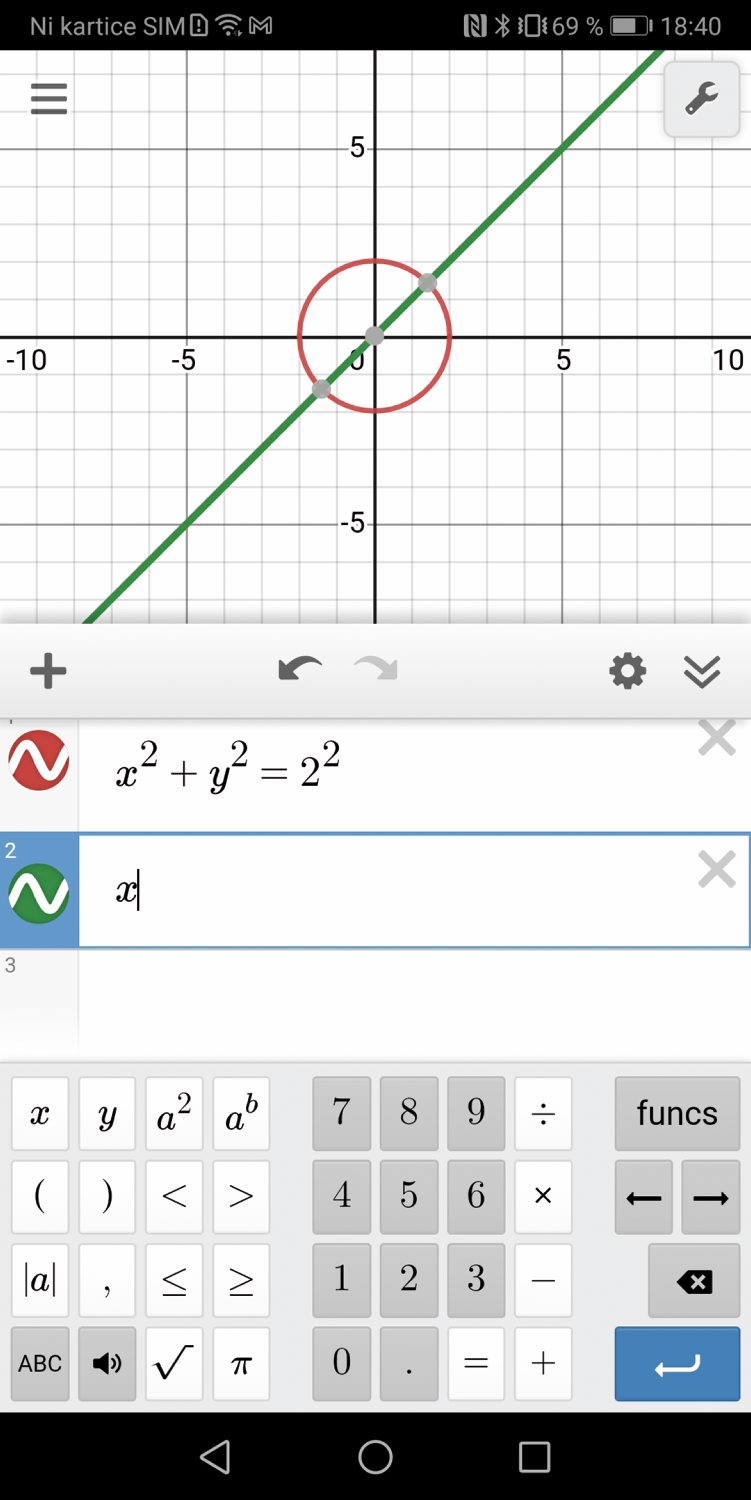Move cursor left with arrow key
The height and width of the screenshot is (1500, 751).
click(643, 1197)
